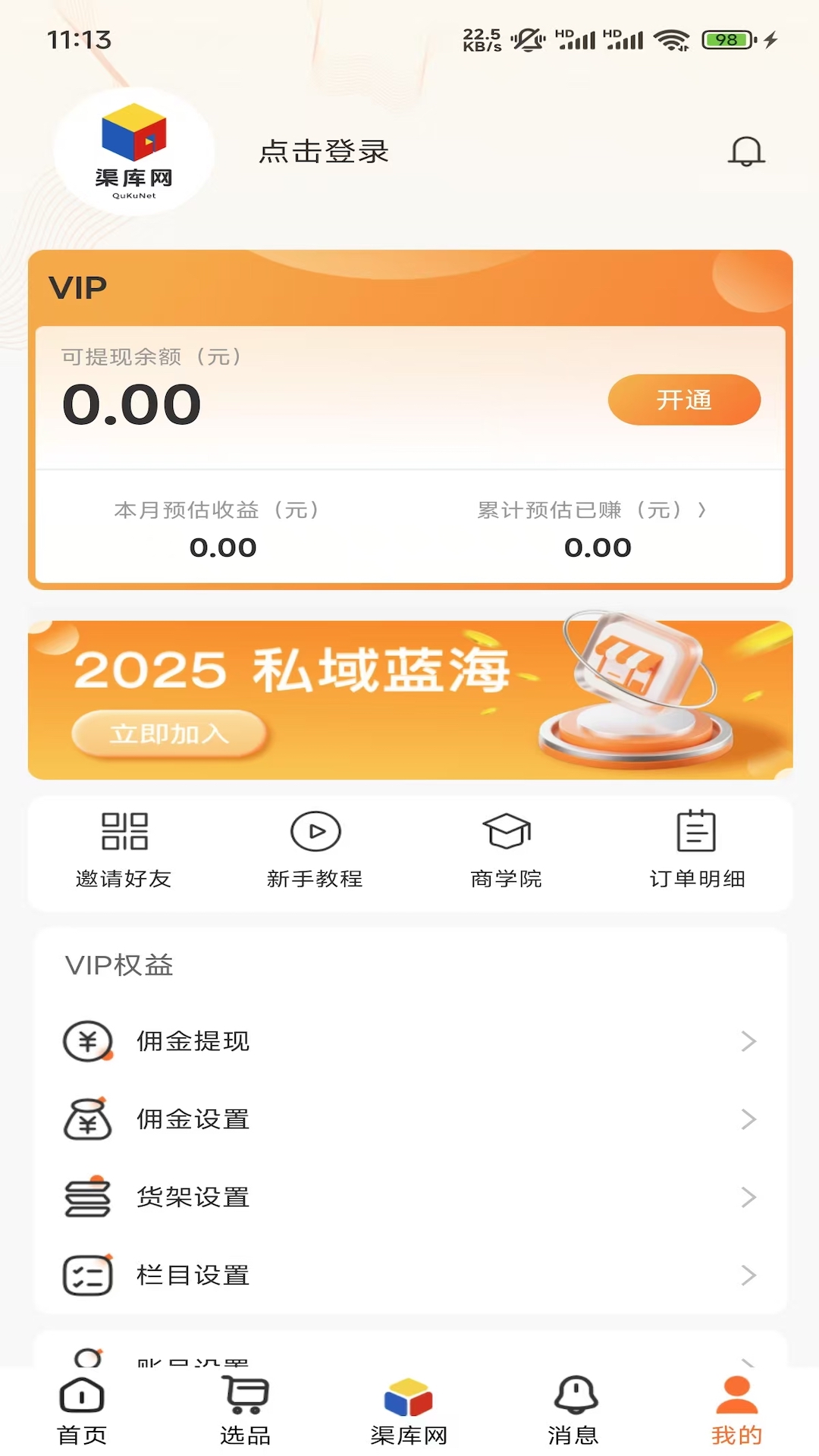Select the 佣金设置 money bag icon
Screen dimensions: 819x1456
(88, 1119)
